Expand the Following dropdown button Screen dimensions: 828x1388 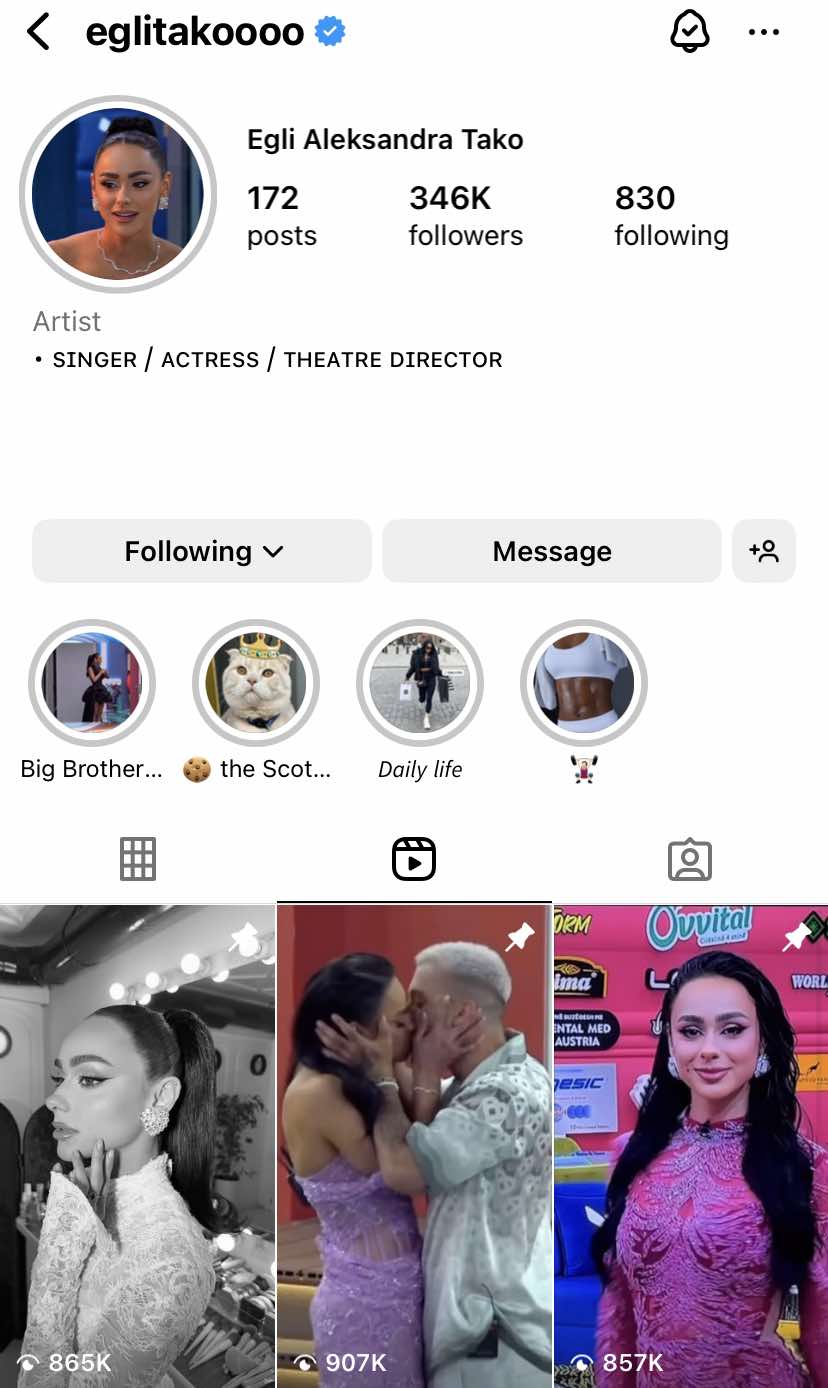(202, 551)
